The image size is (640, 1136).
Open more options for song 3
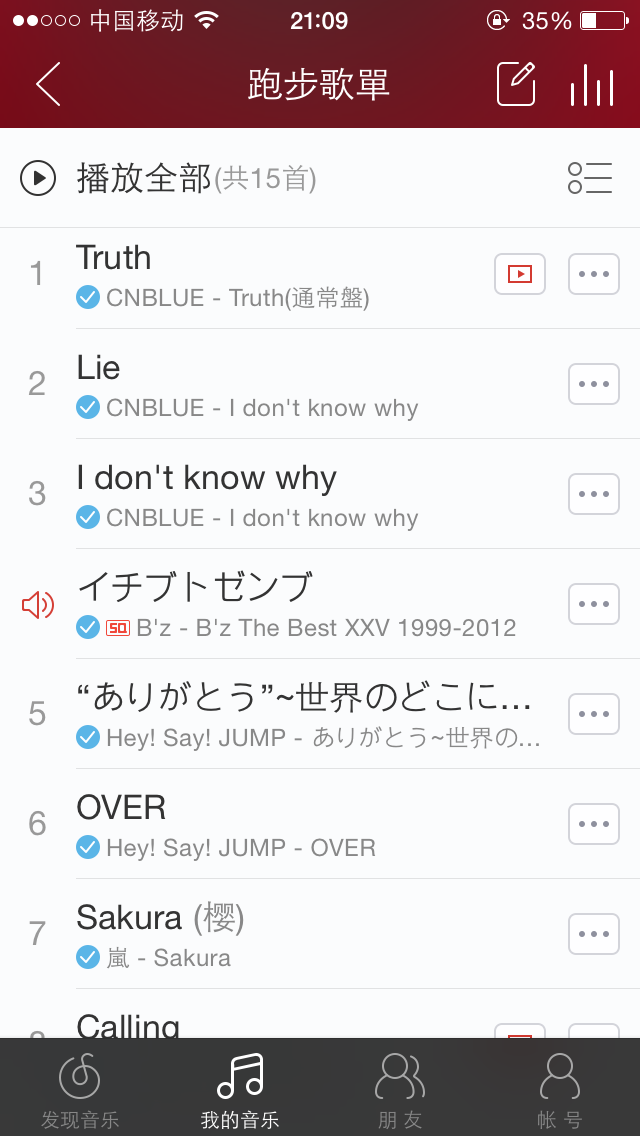pyautogui.click(x=594, y=494)
